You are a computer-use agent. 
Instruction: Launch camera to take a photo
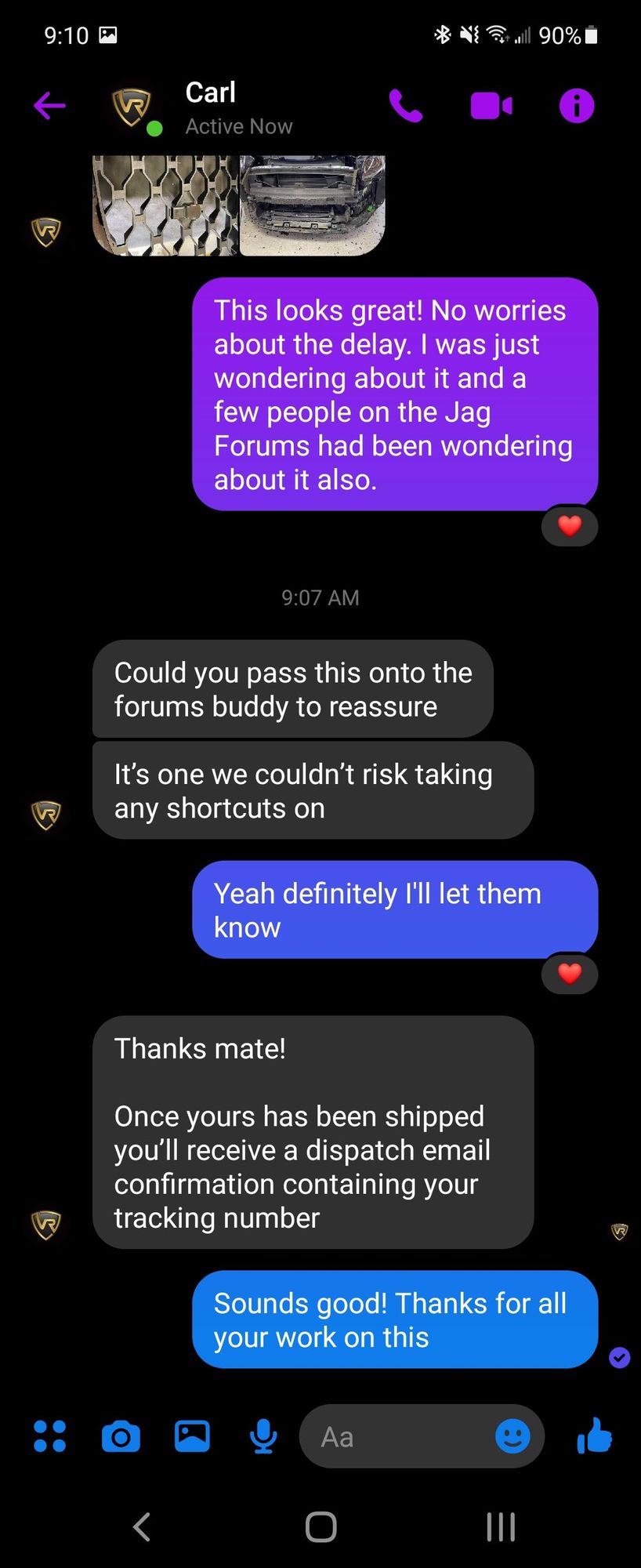(121, 1436)
